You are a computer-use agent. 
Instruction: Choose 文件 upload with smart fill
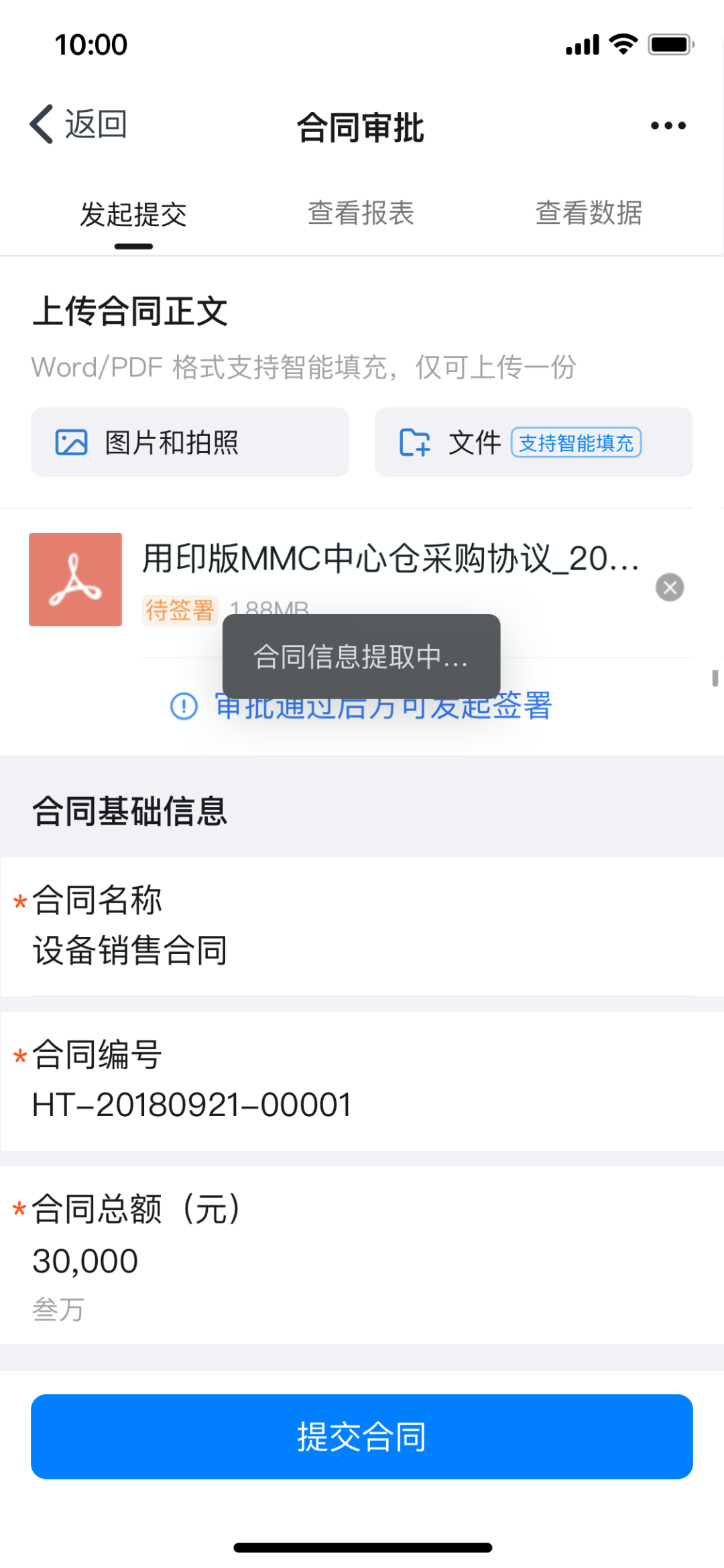point(533,442)
